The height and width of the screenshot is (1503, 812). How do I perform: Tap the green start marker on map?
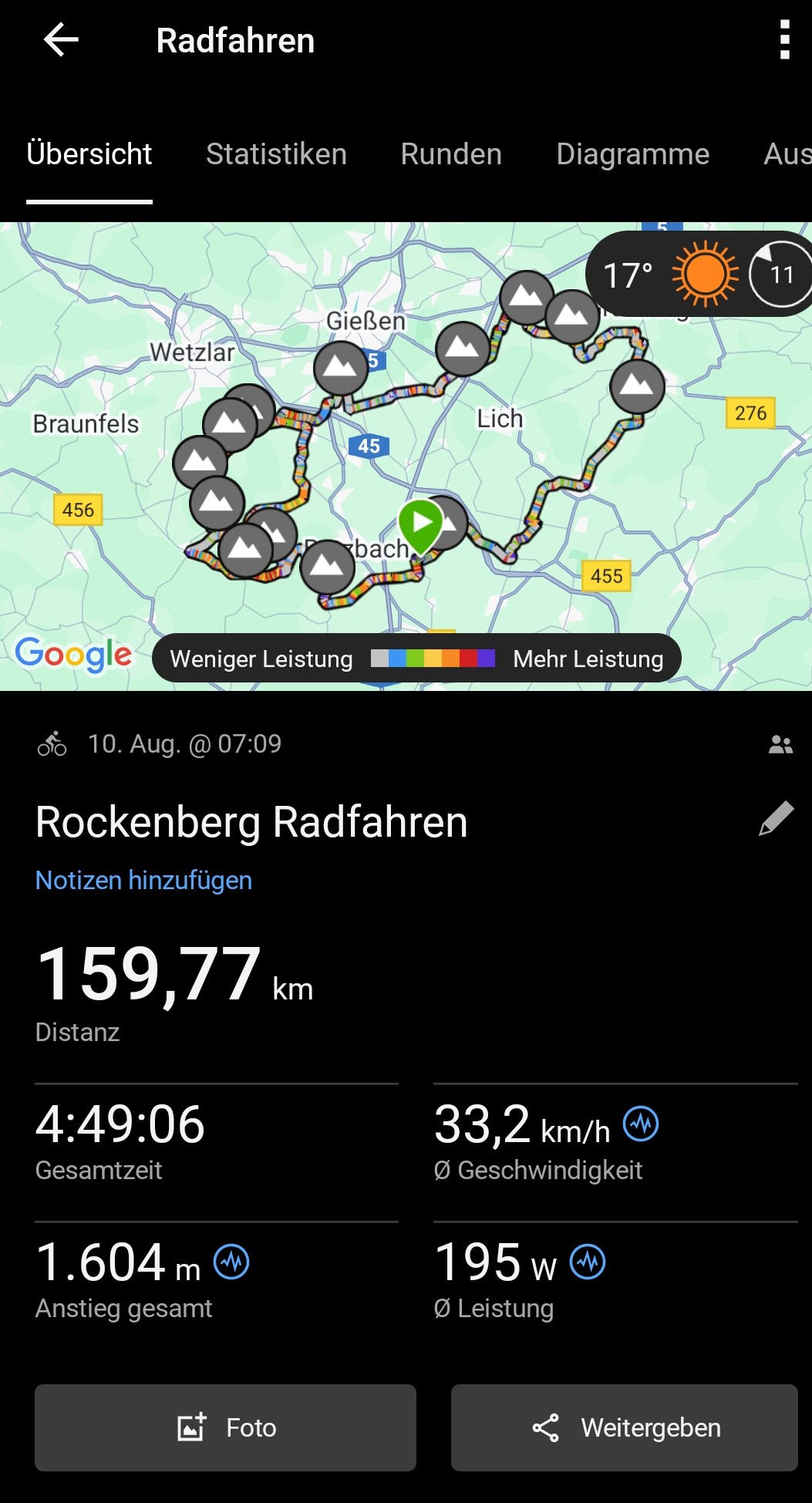pyautogui.click(x=421, y=524)
